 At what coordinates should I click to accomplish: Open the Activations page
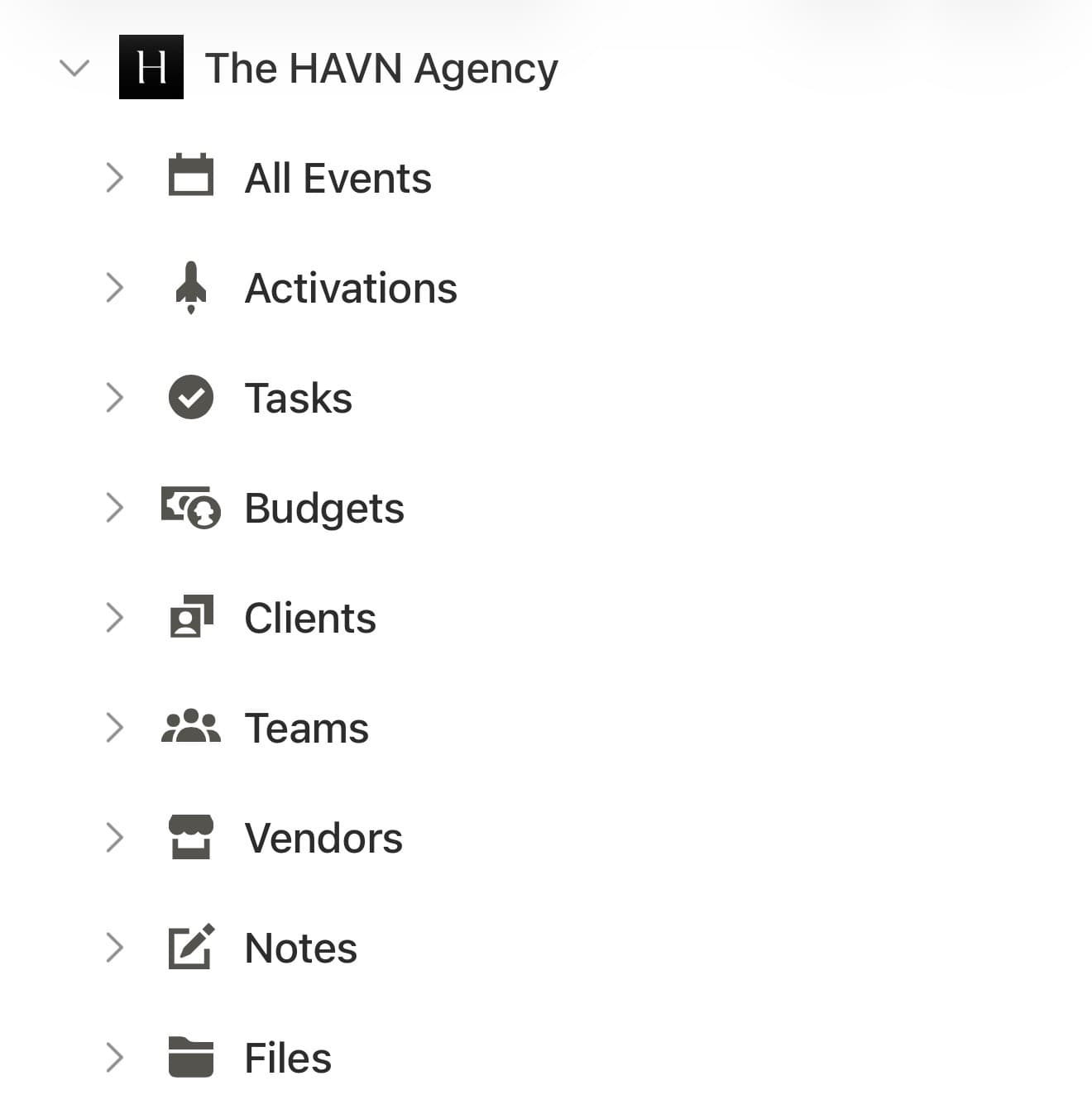(350, 288)
